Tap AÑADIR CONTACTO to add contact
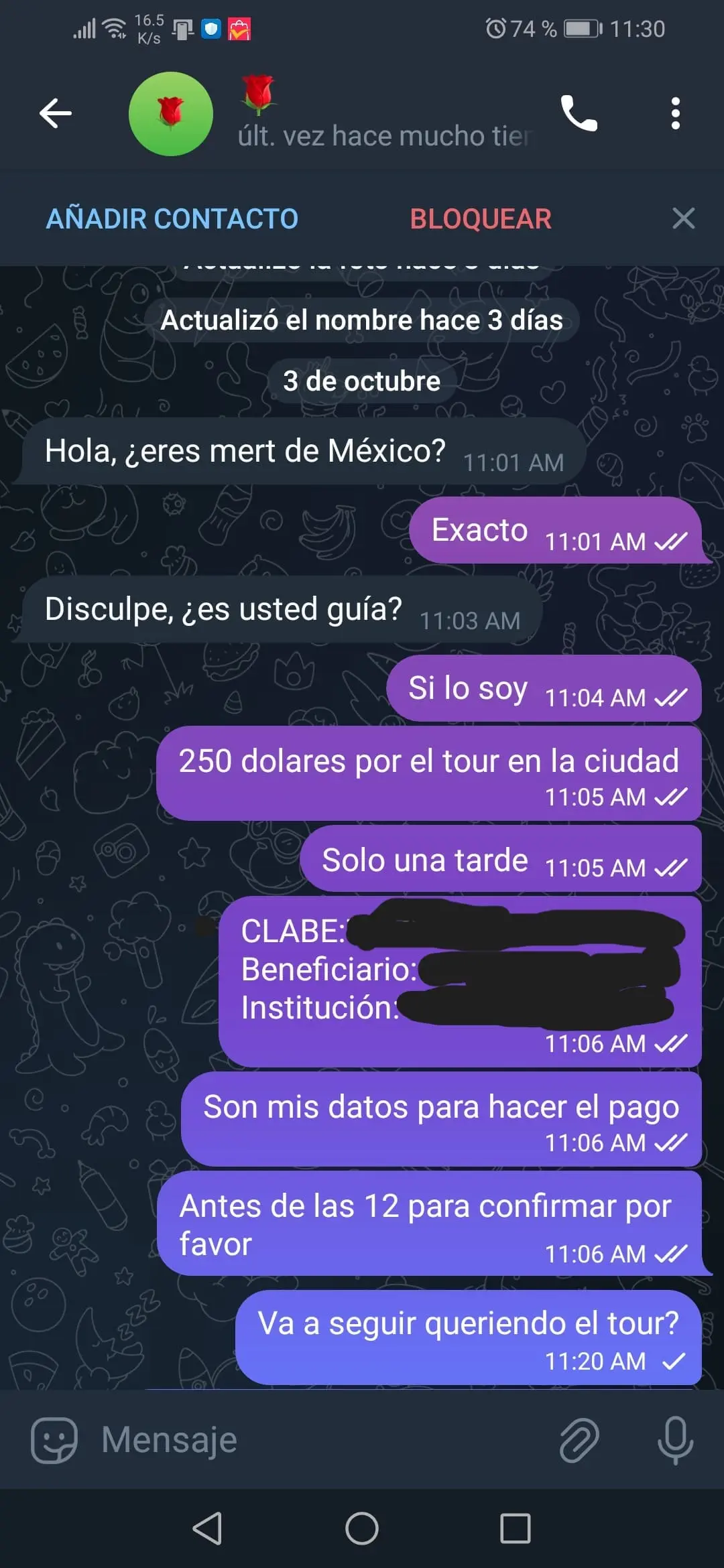 [172, 219]
